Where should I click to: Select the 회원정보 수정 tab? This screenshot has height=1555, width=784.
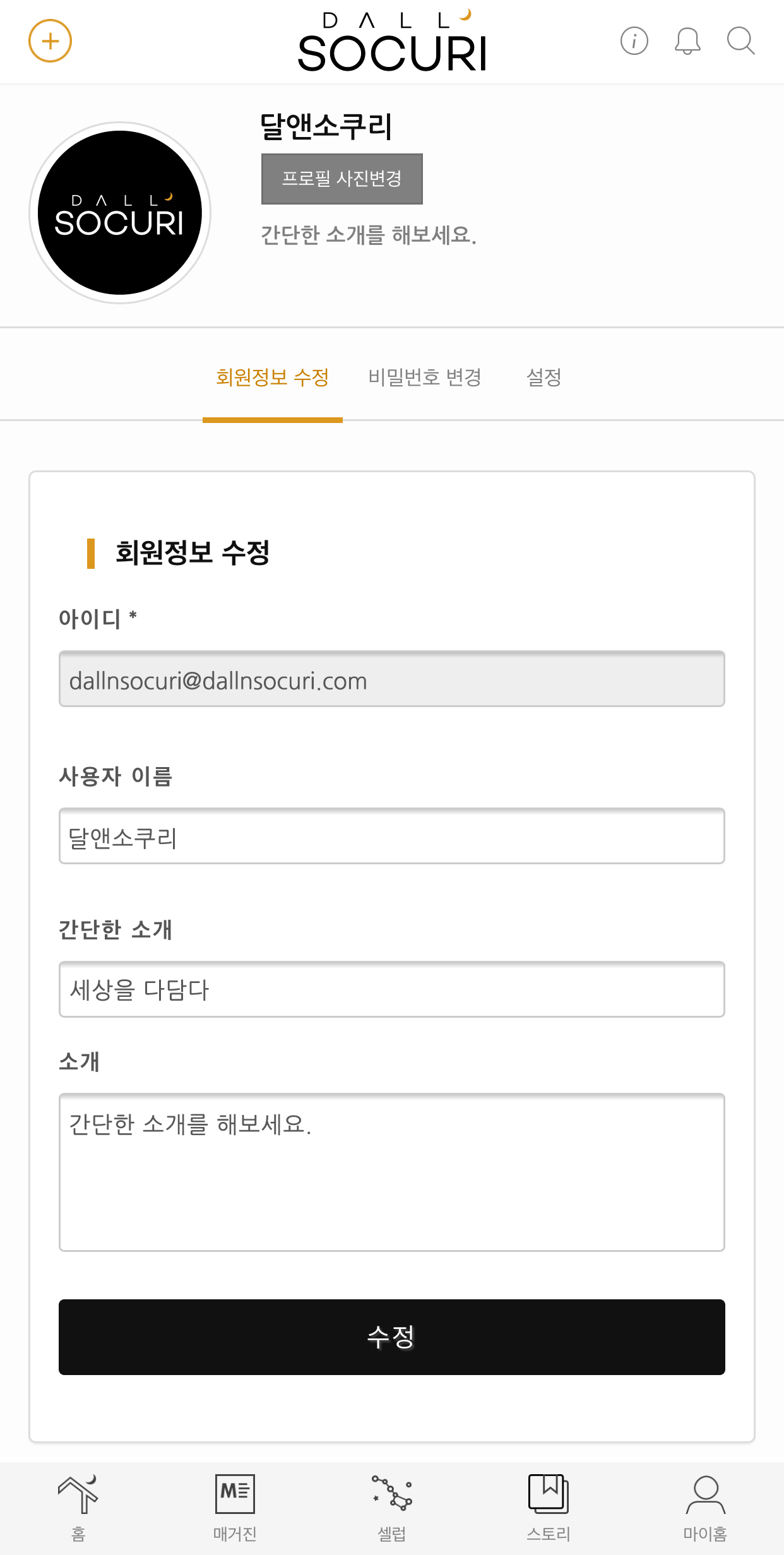[x=272, y=378]
